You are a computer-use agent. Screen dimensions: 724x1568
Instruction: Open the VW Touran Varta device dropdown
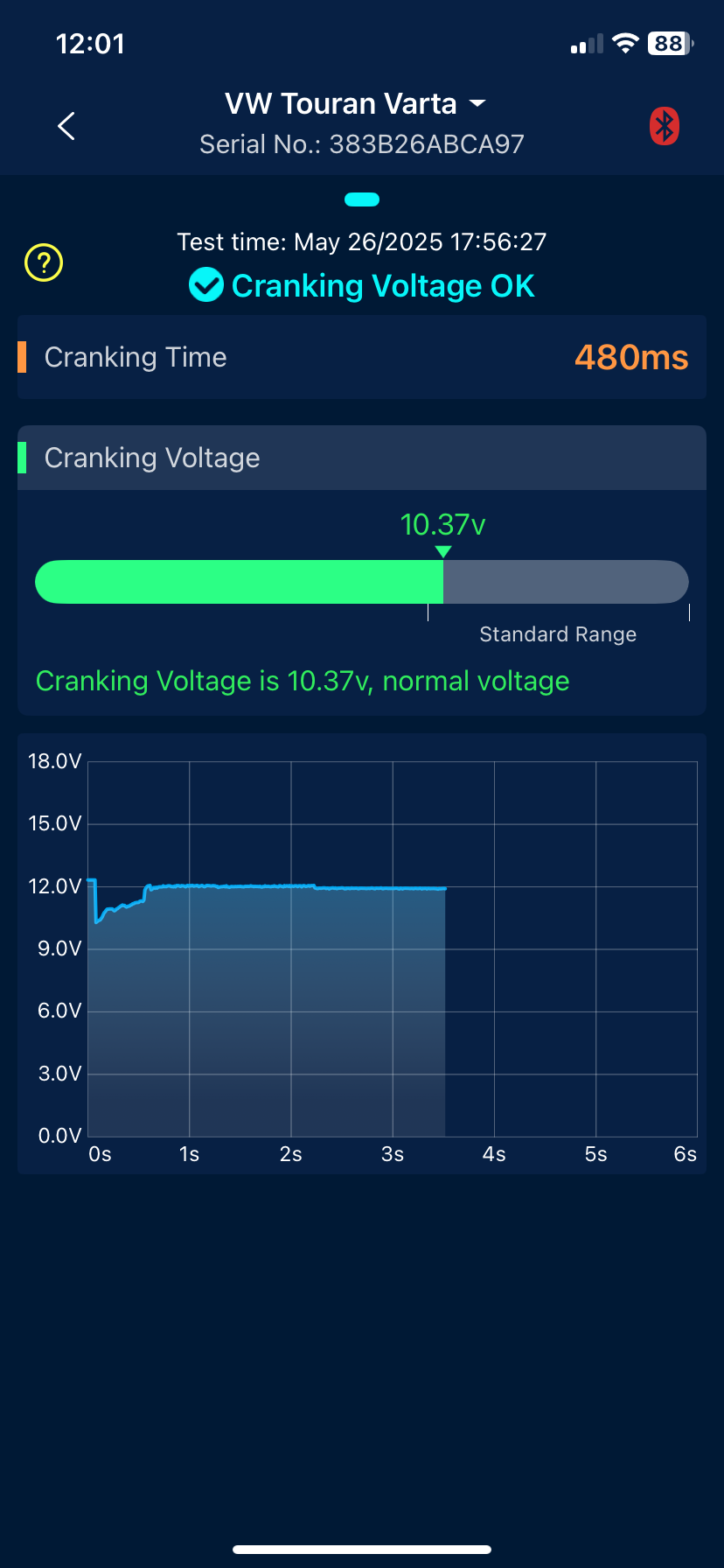click(355, 104)
